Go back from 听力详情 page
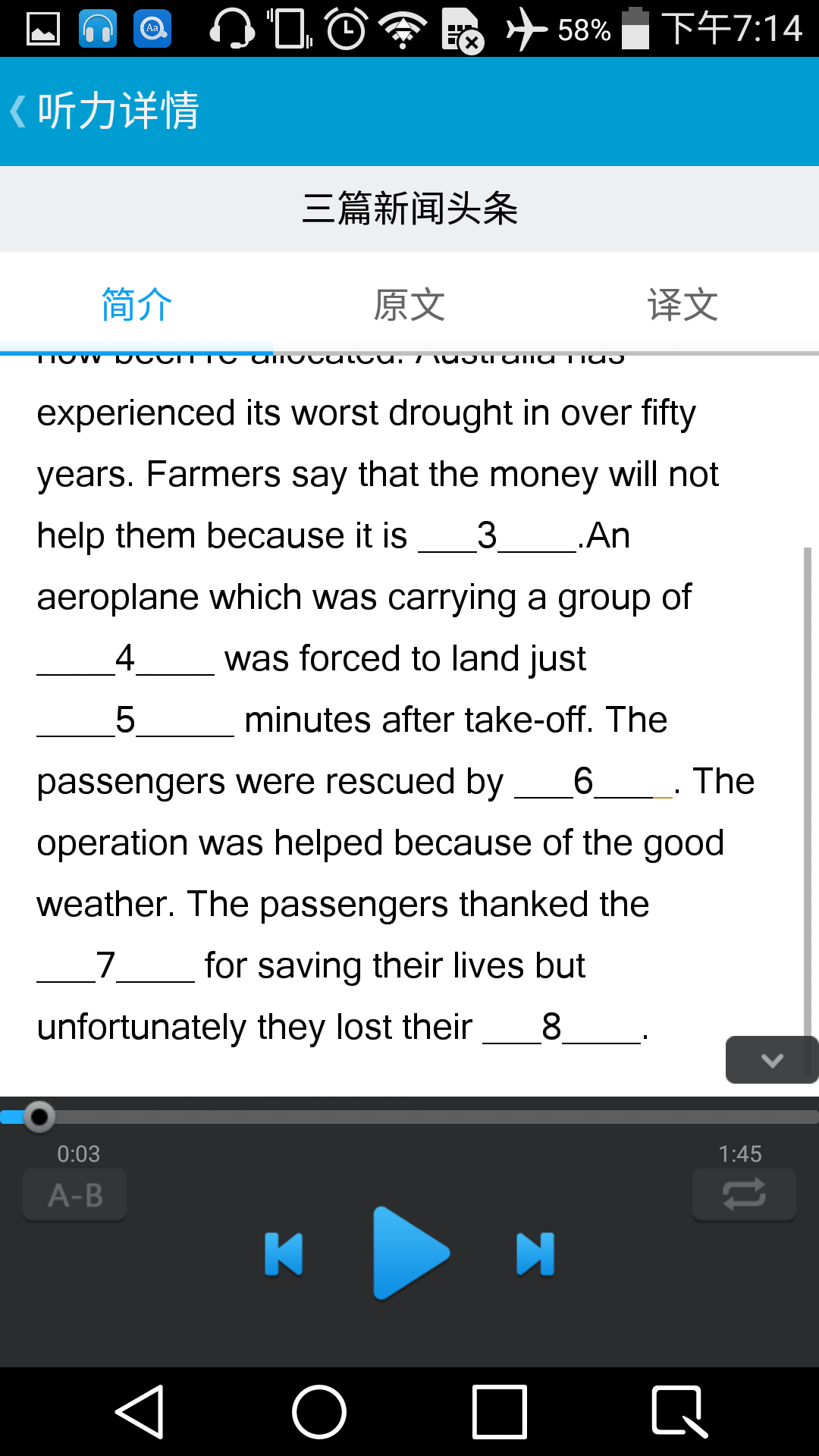Screen dimensions: 819x1456 [18, 111]
